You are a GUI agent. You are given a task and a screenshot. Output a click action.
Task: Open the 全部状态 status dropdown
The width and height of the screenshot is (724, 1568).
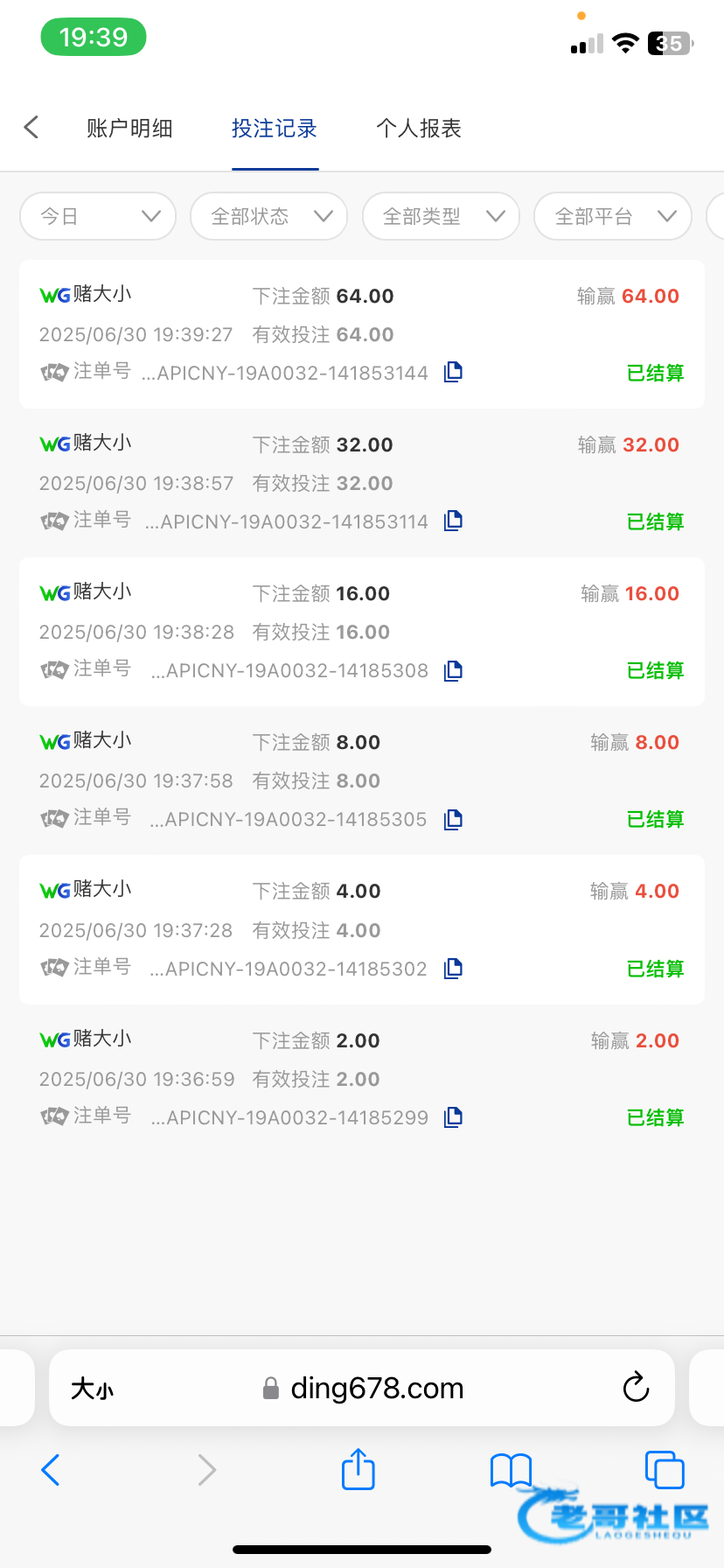pyautogui.click(x=268, y=216)
